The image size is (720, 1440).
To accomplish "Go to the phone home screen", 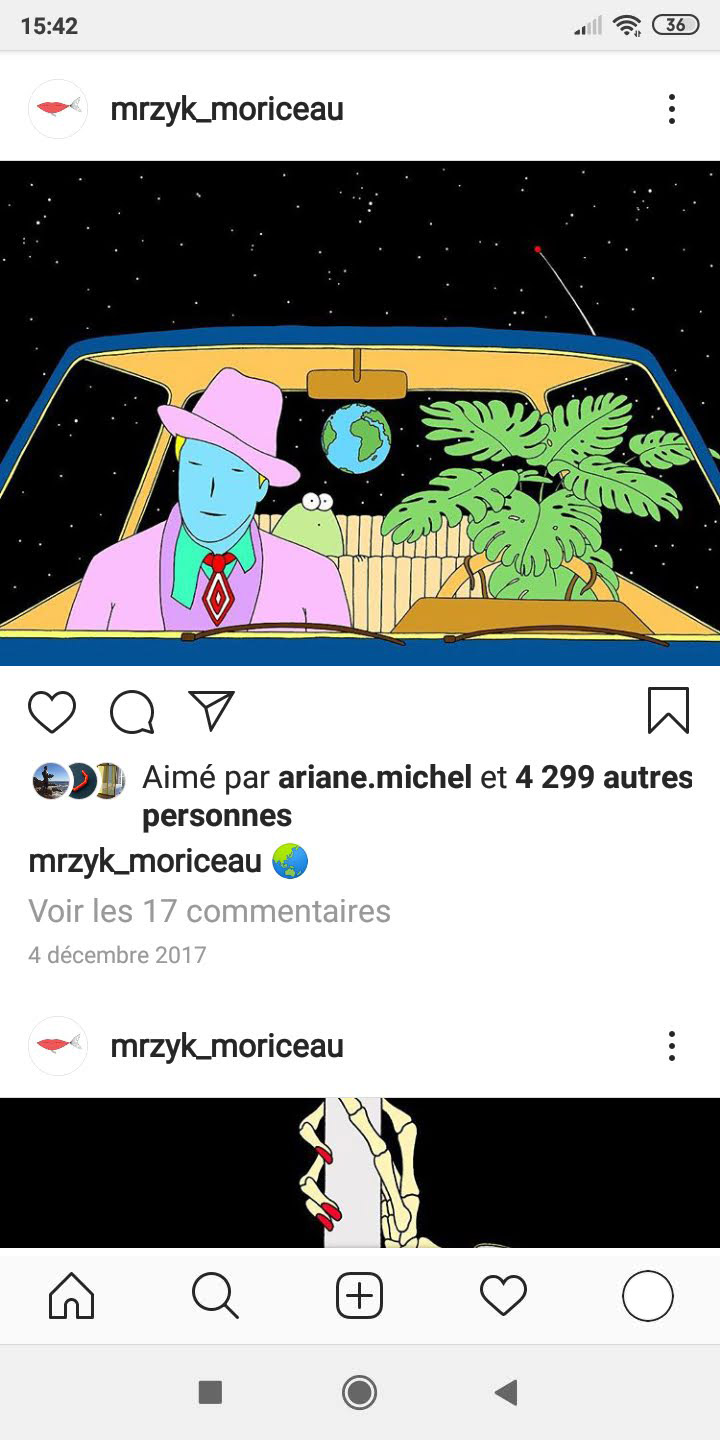I will point(359,1392).
